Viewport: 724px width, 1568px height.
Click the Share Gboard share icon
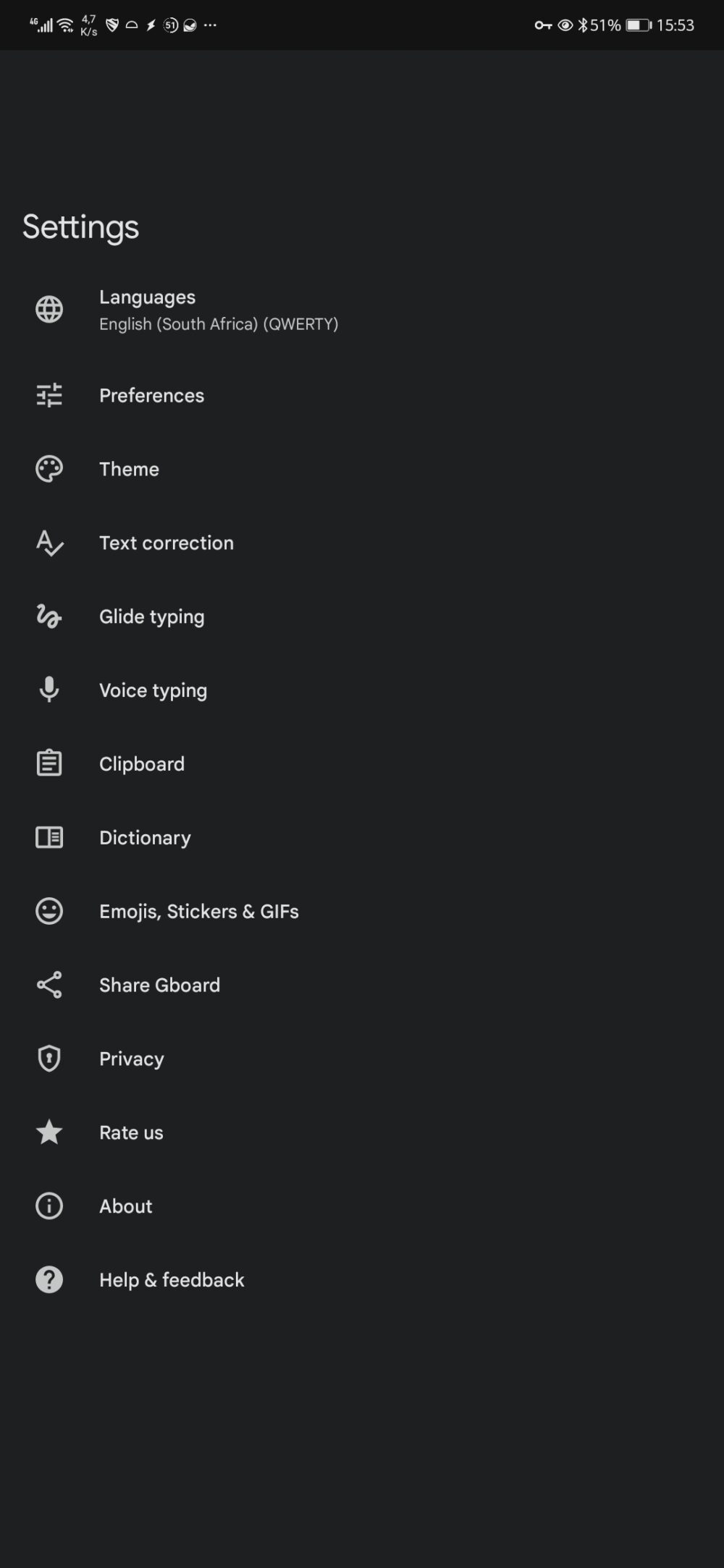[49, 984]
